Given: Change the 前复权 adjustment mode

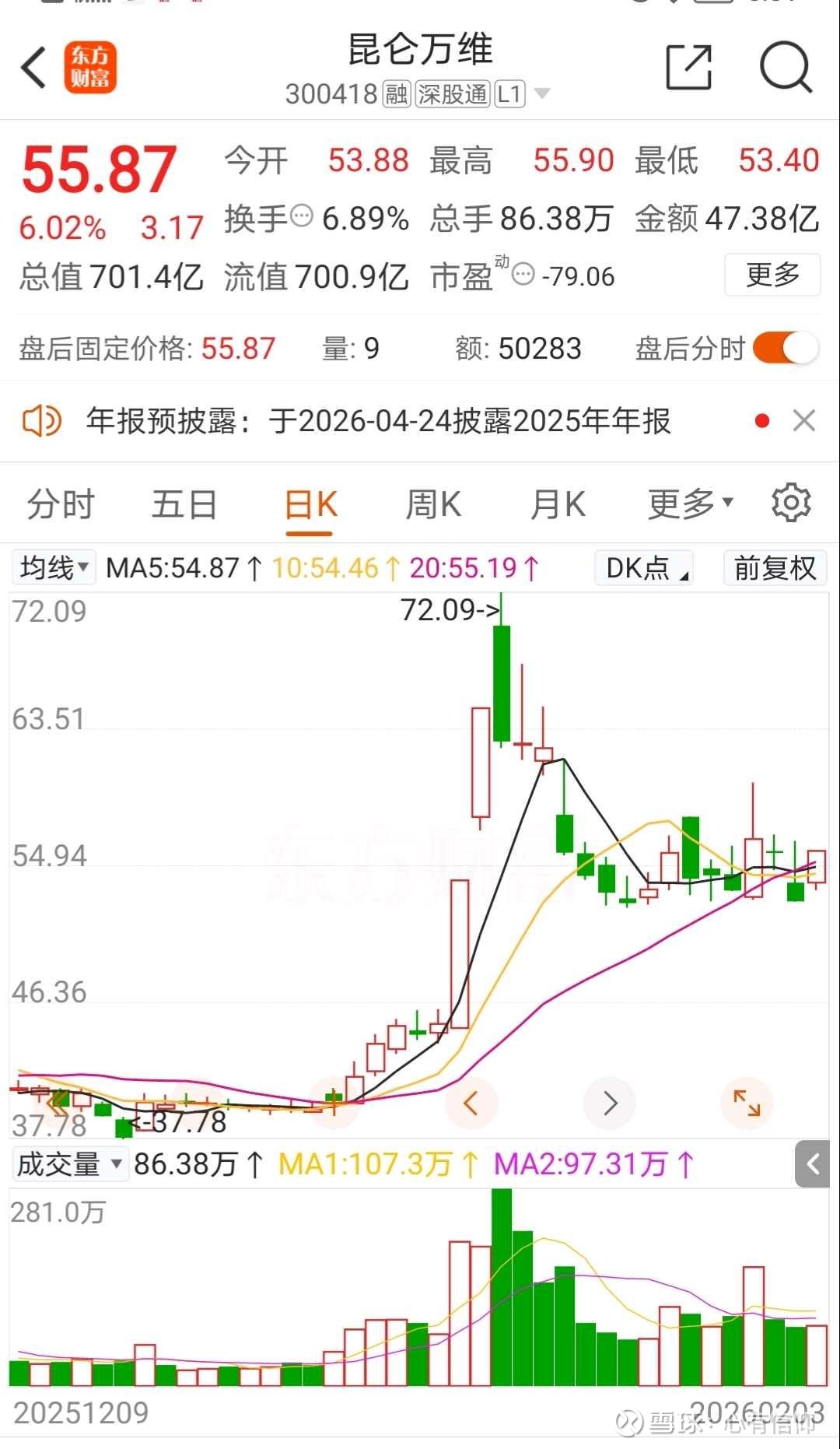Looking at the screenshot, I should [775, 568].
